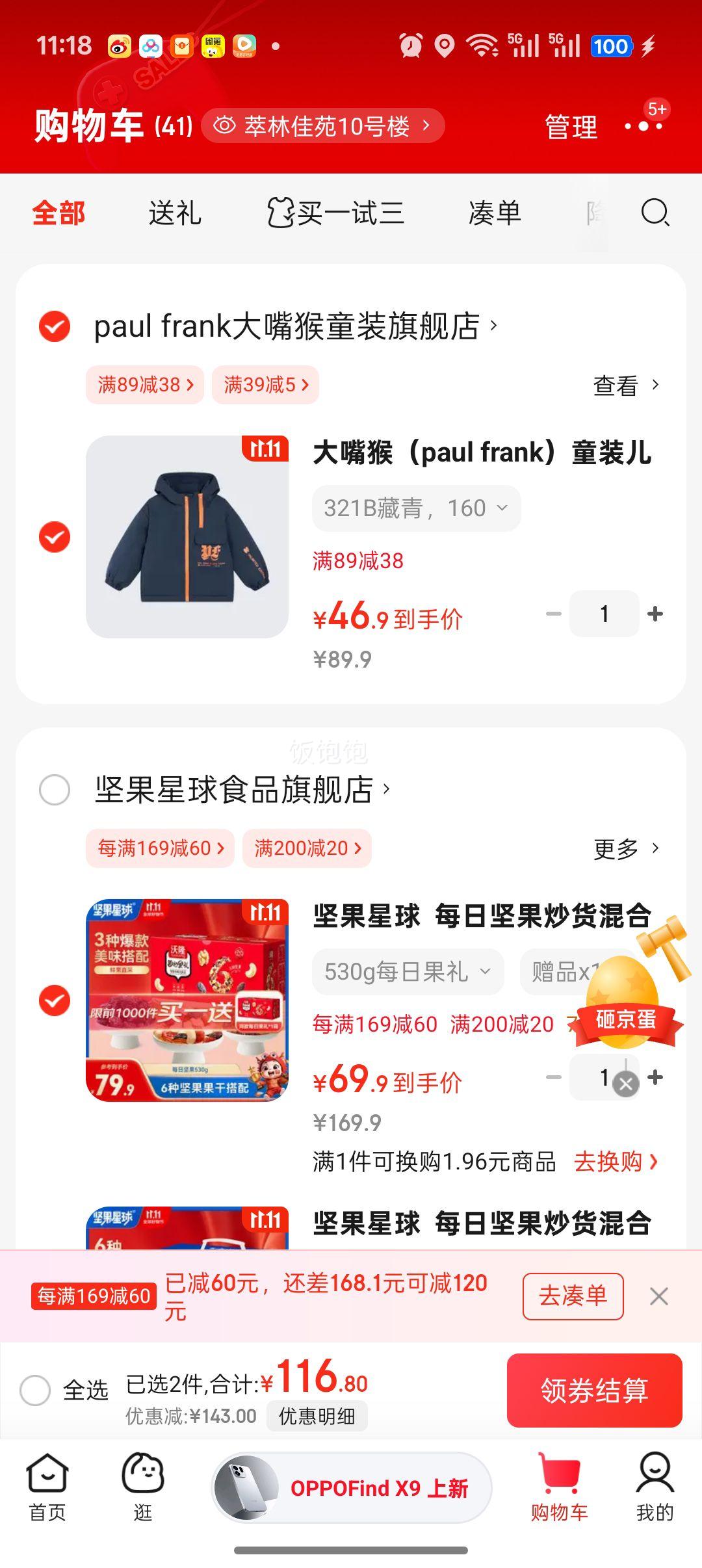Viewport: 702px width, 1568px height.
Task: Change the 530g每日果礼 variant
Action: point(408,972)
